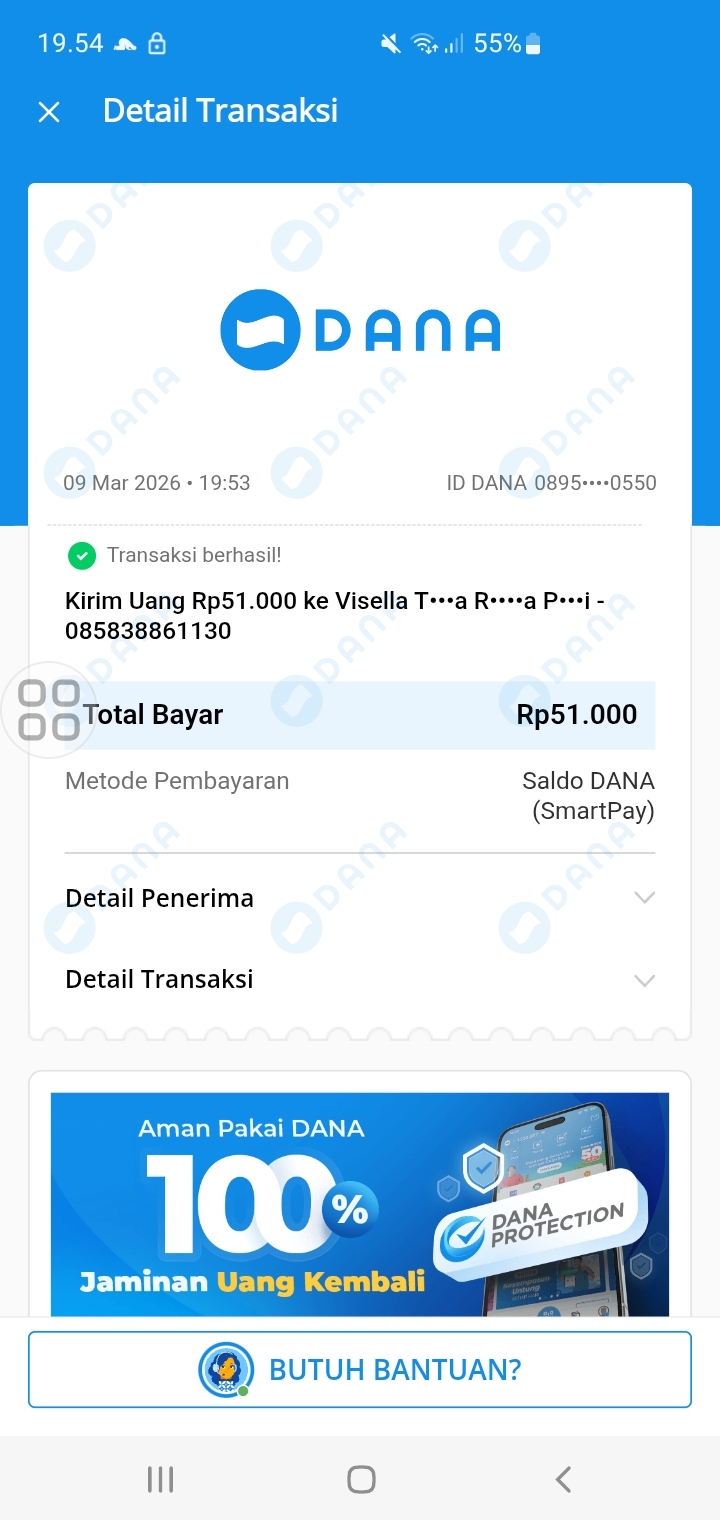Tap the BUTUH BANTUAN? help button
The image size is (720, 1520).
[360, 1369]
